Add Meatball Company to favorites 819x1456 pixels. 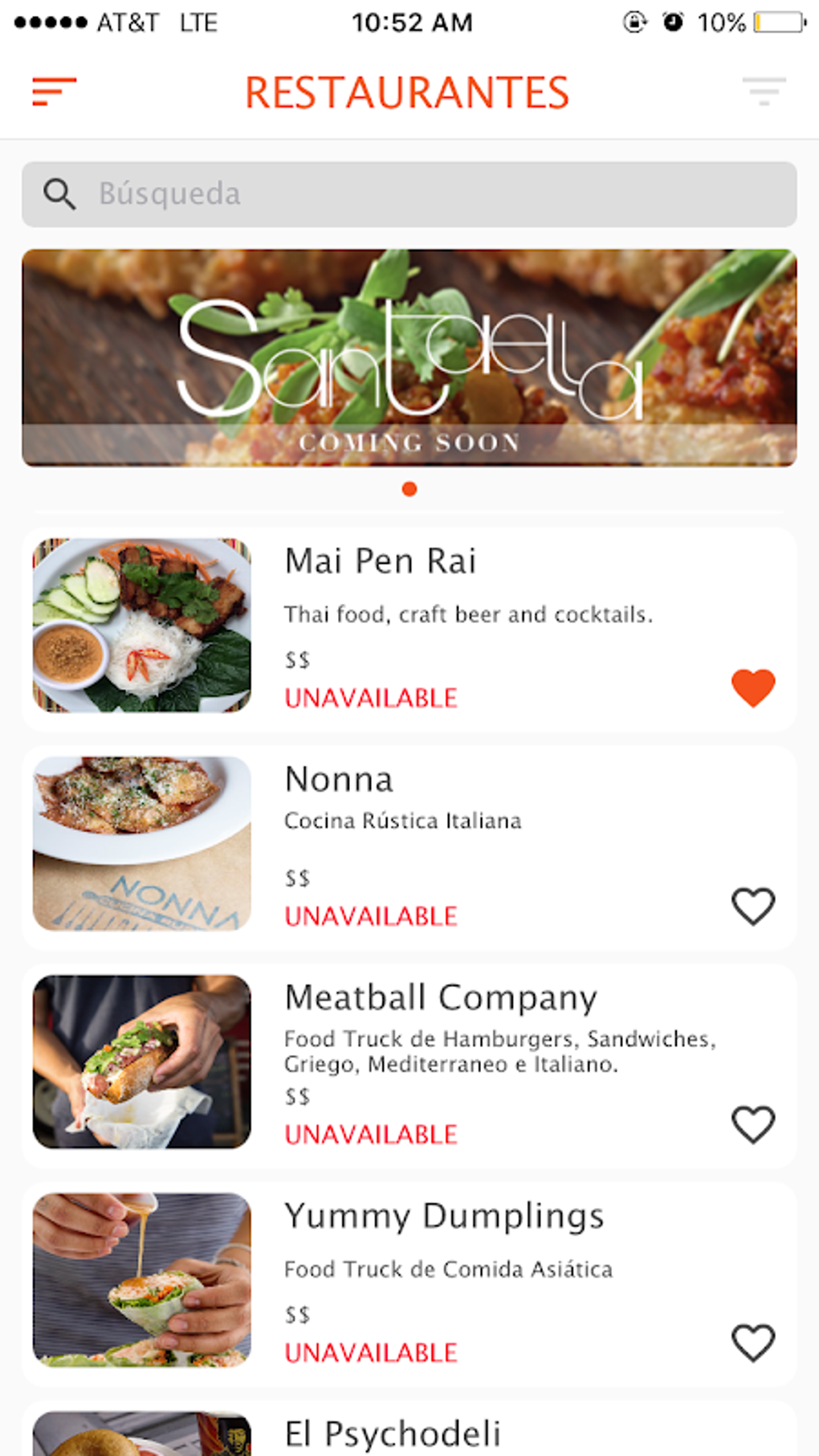coord(753,1124)
